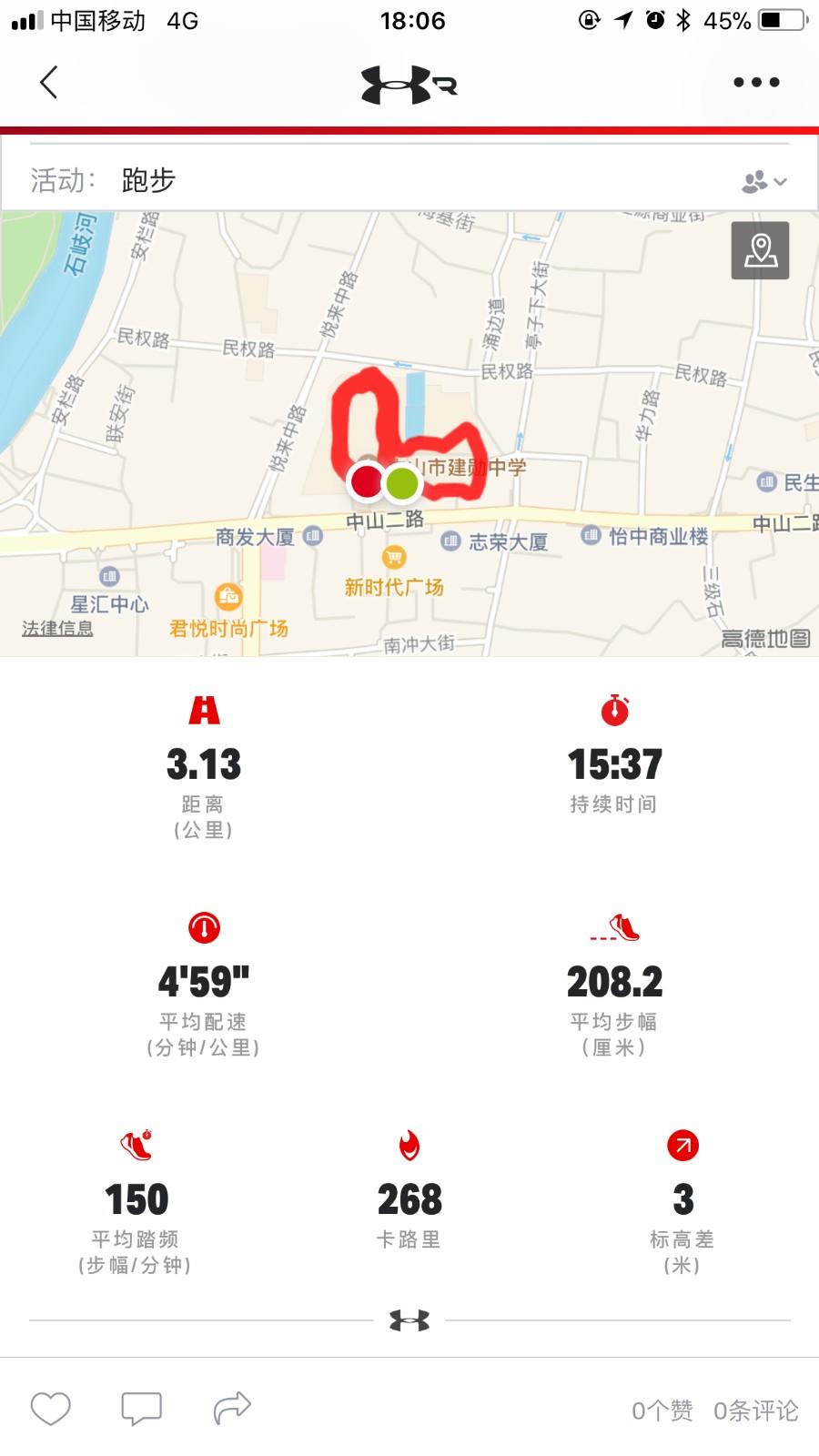Open the 法律信息 link on map
This screenshot has width=819, height=1456.
57,628
